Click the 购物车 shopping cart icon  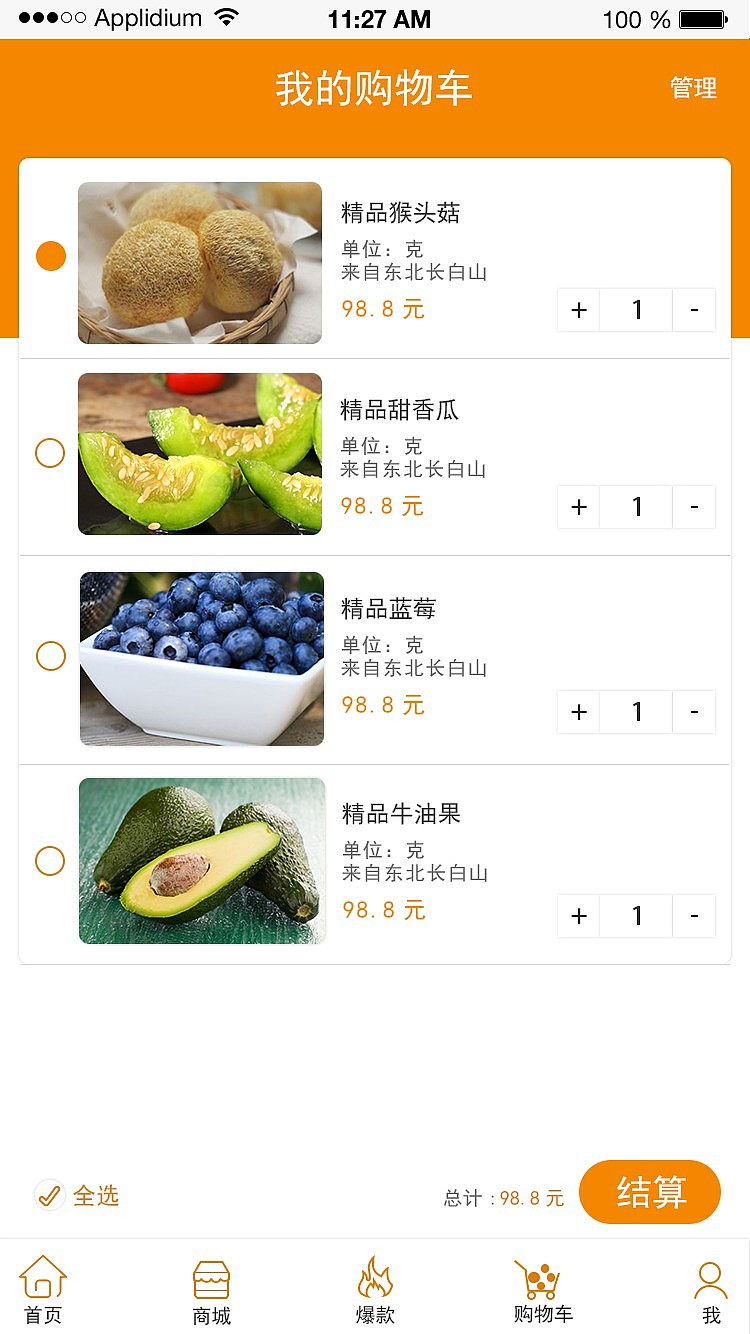[x=540, y=1280]
